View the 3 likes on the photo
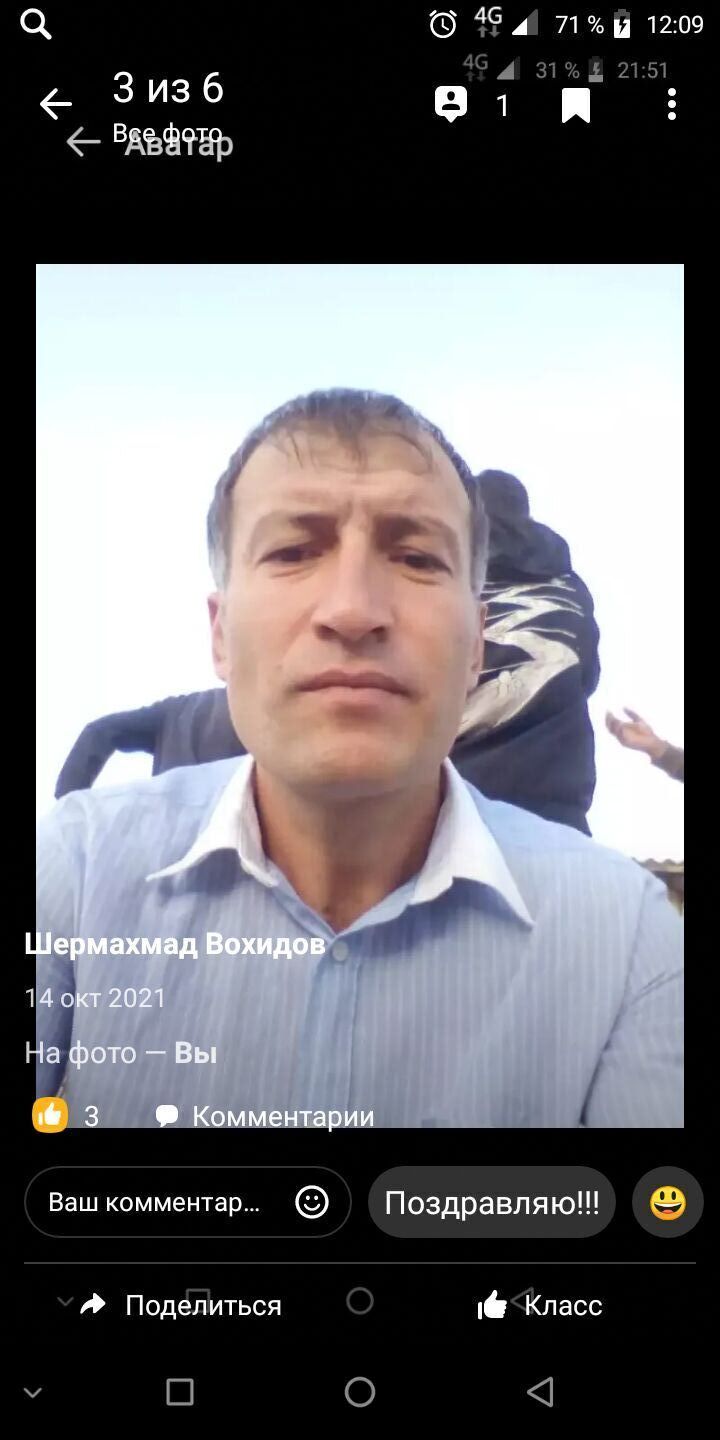720x1440 pixels. click(66, 1116)
